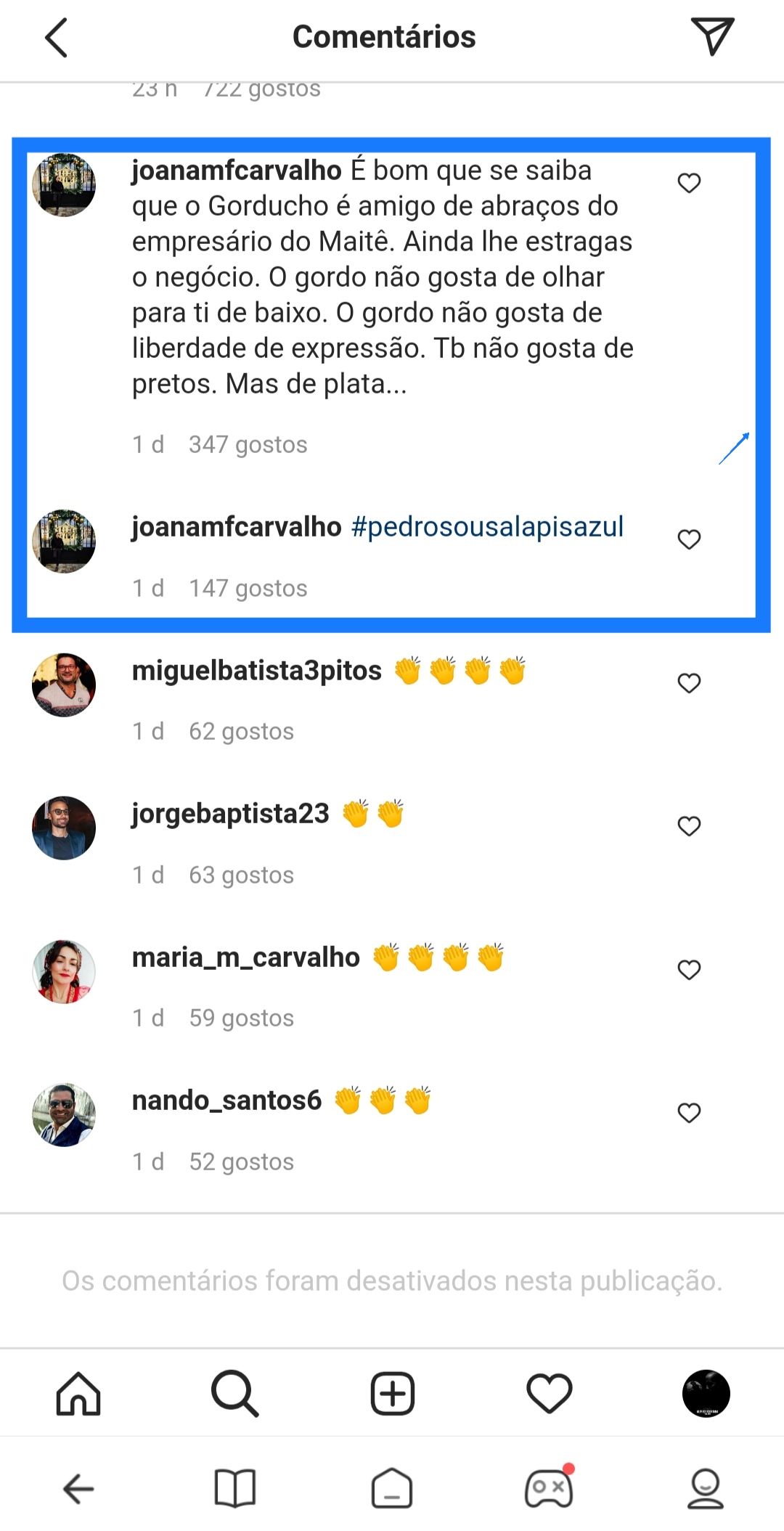The image size is (784, 1531).
Task: View jorgebaptista23's profile picture
Action: (64, 828)
